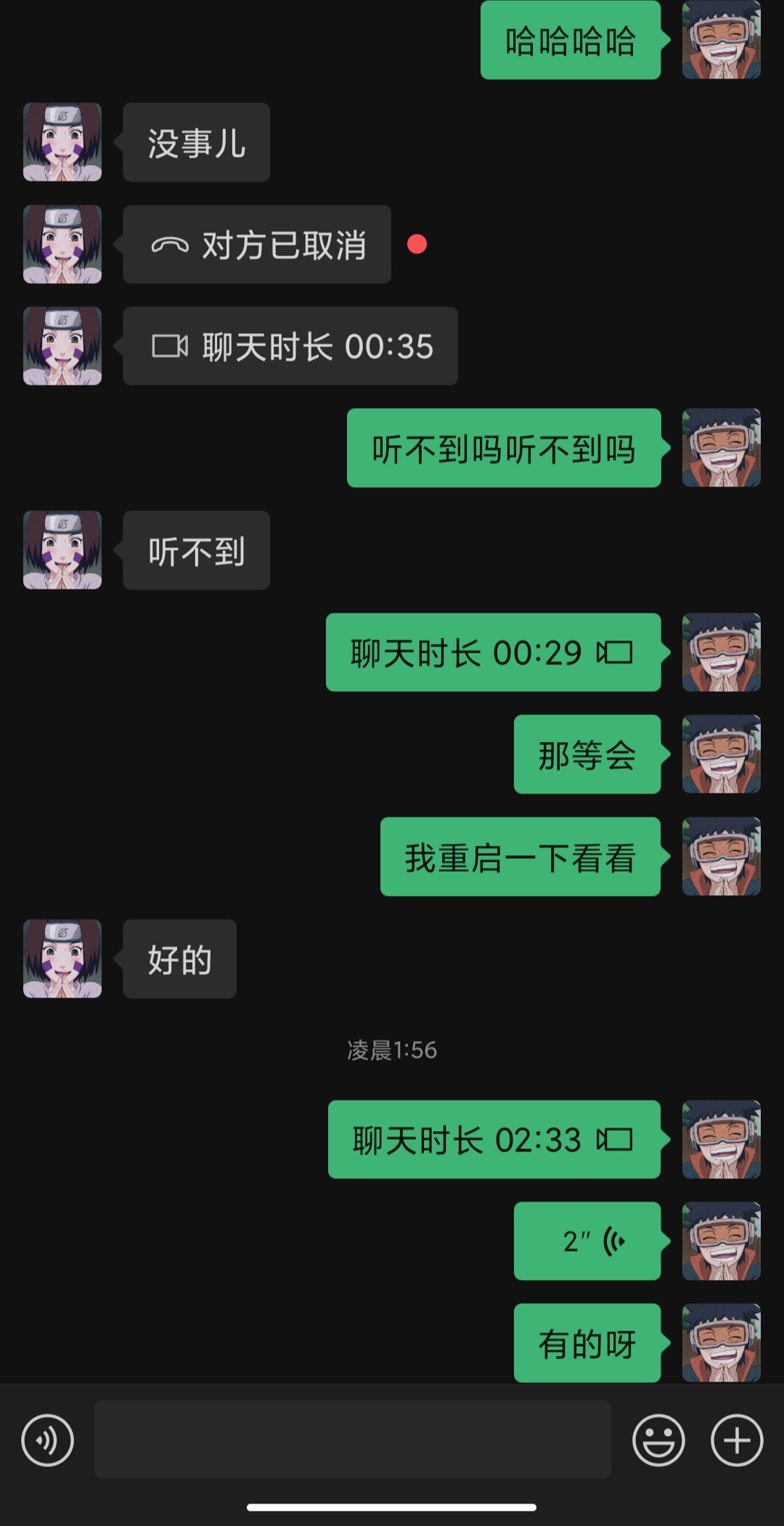
Task: Play the 2-second voice message
Action: pyautogui.click(x=587, y=1241)
